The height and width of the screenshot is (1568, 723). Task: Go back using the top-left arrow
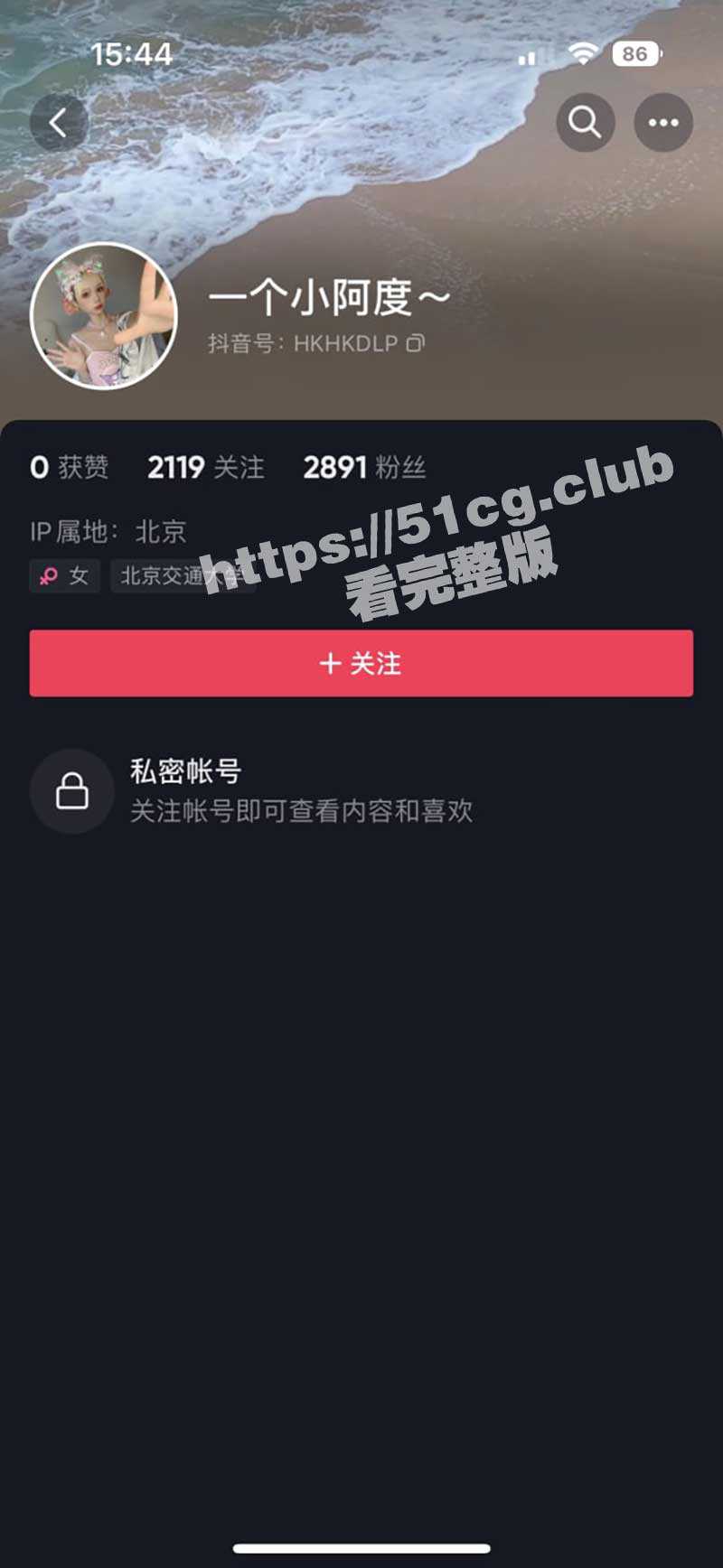click(59, 122)
